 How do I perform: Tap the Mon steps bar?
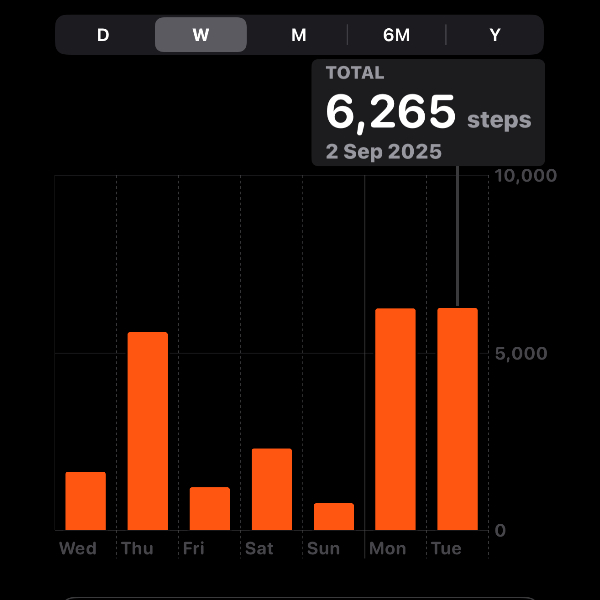[x=395, y=419]
